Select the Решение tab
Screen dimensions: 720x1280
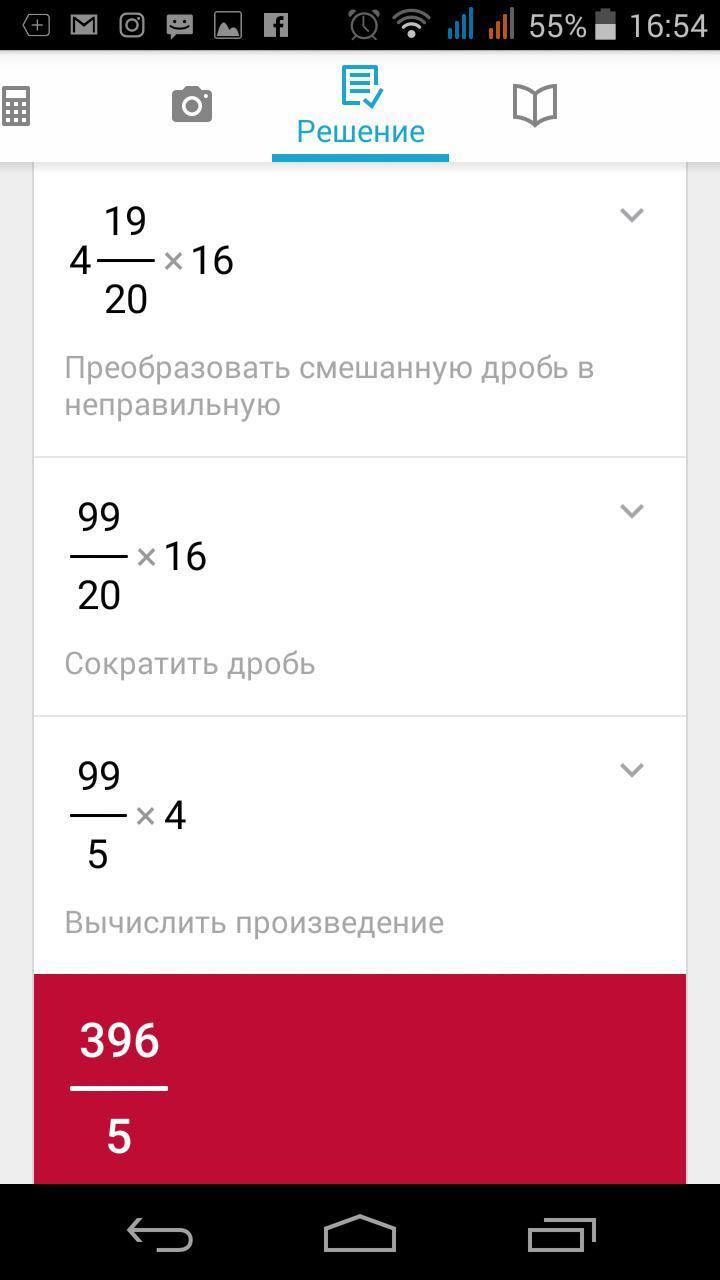coord(360,106)
